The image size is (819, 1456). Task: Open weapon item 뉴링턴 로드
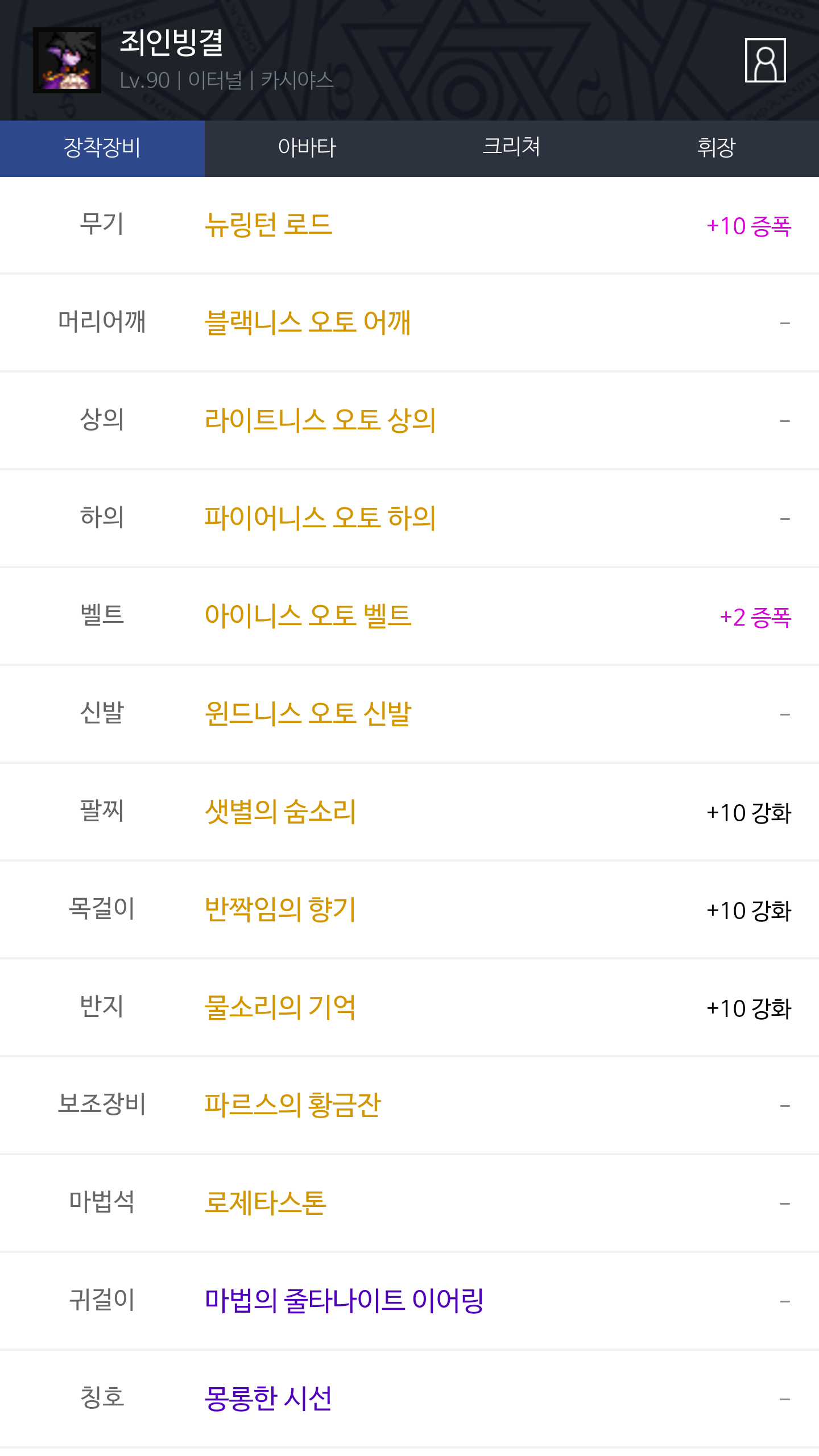click(x=268, y=225)
